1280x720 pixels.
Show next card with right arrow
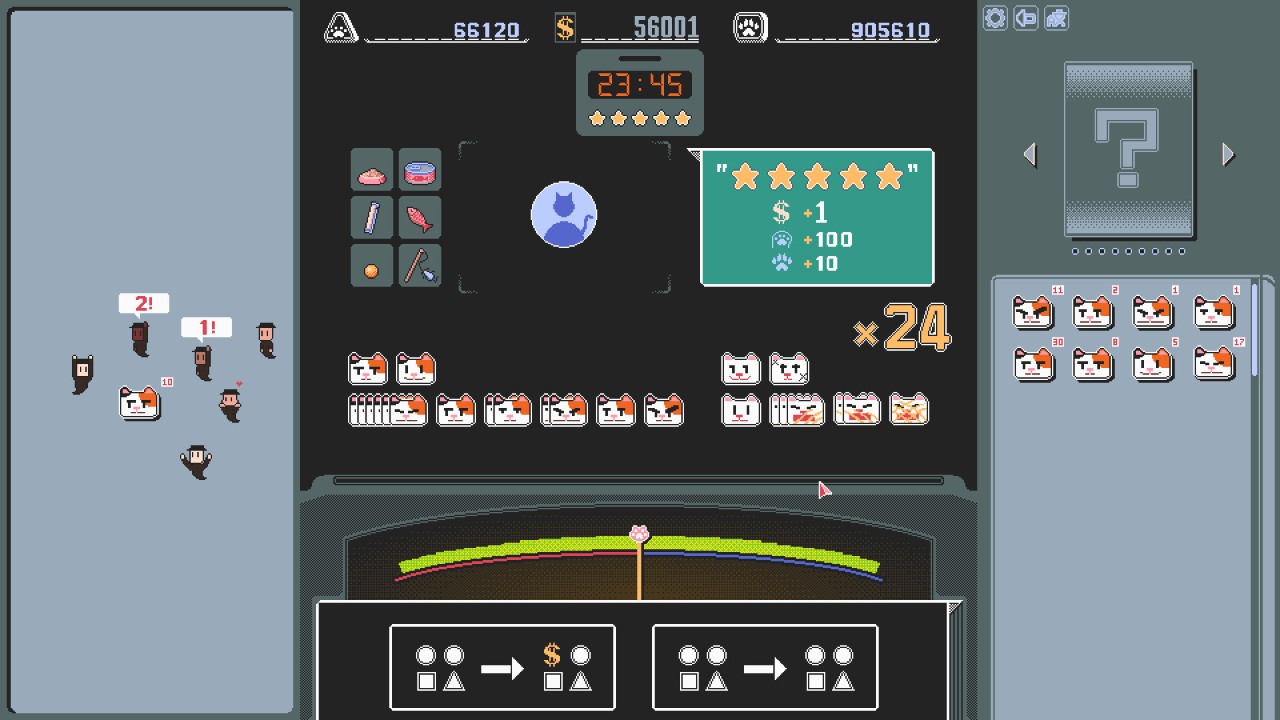(x=1228, y=154)
